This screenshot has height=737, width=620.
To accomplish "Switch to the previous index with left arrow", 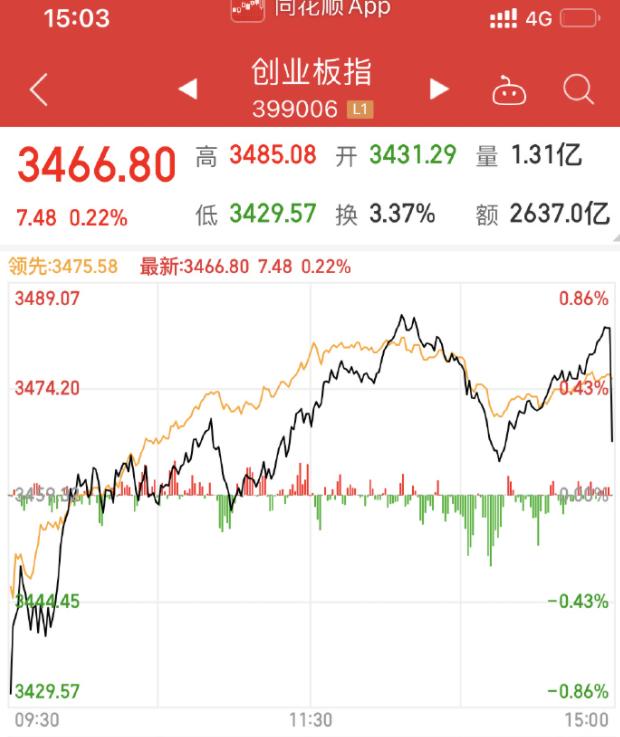I will pyautogui.click(x=187, y=90).
